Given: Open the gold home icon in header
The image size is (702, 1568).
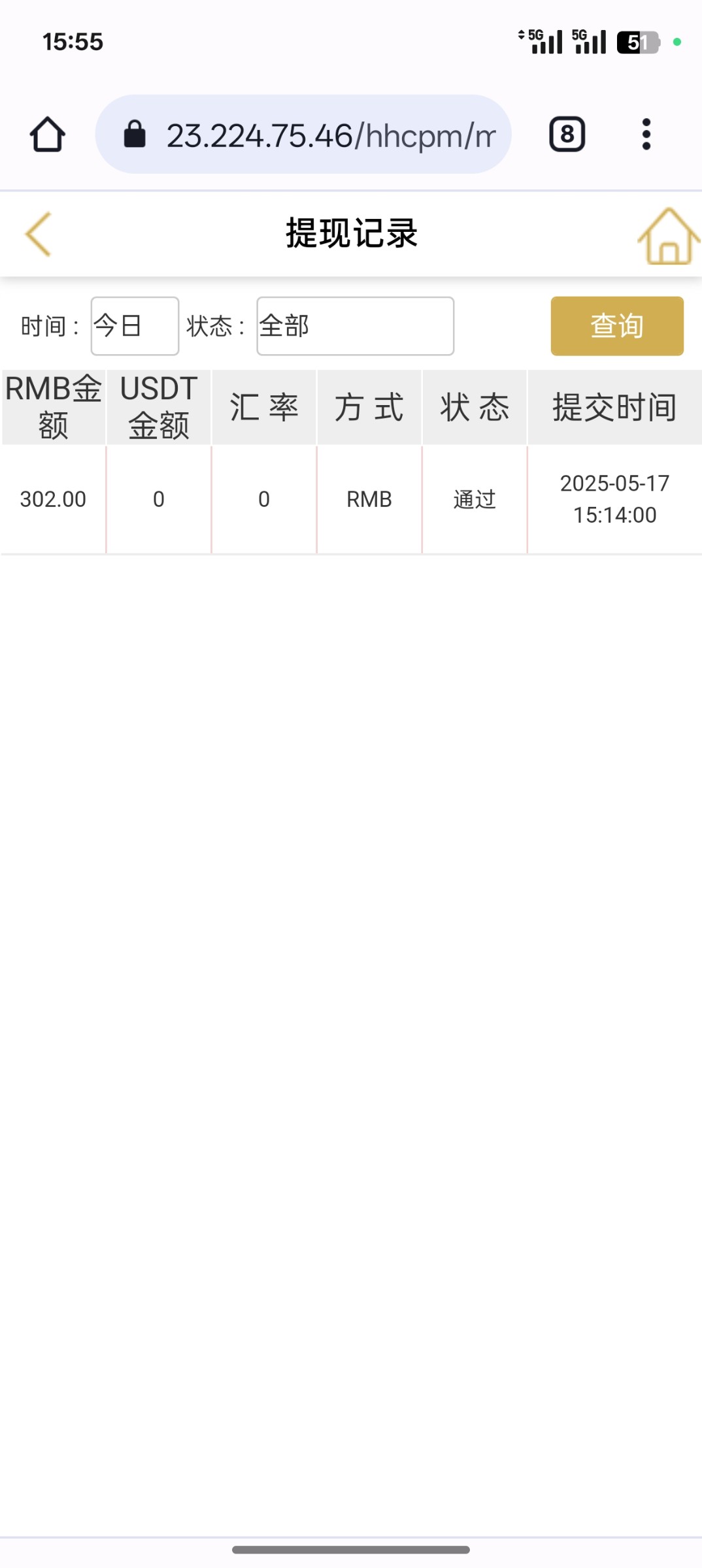Looking at the screenshot, I should coord(668,237).
